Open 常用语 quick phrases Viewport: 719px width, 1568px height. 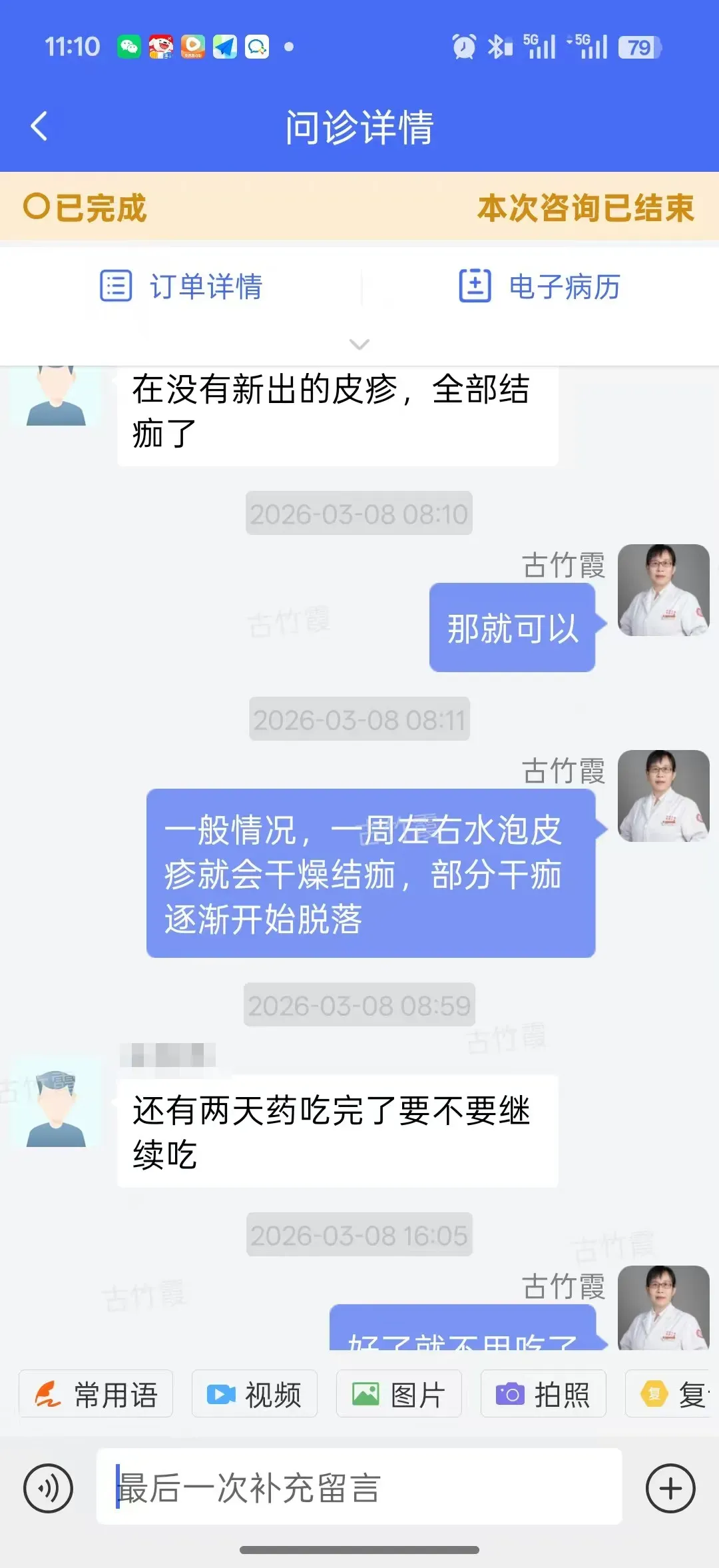pos(96,1393)
